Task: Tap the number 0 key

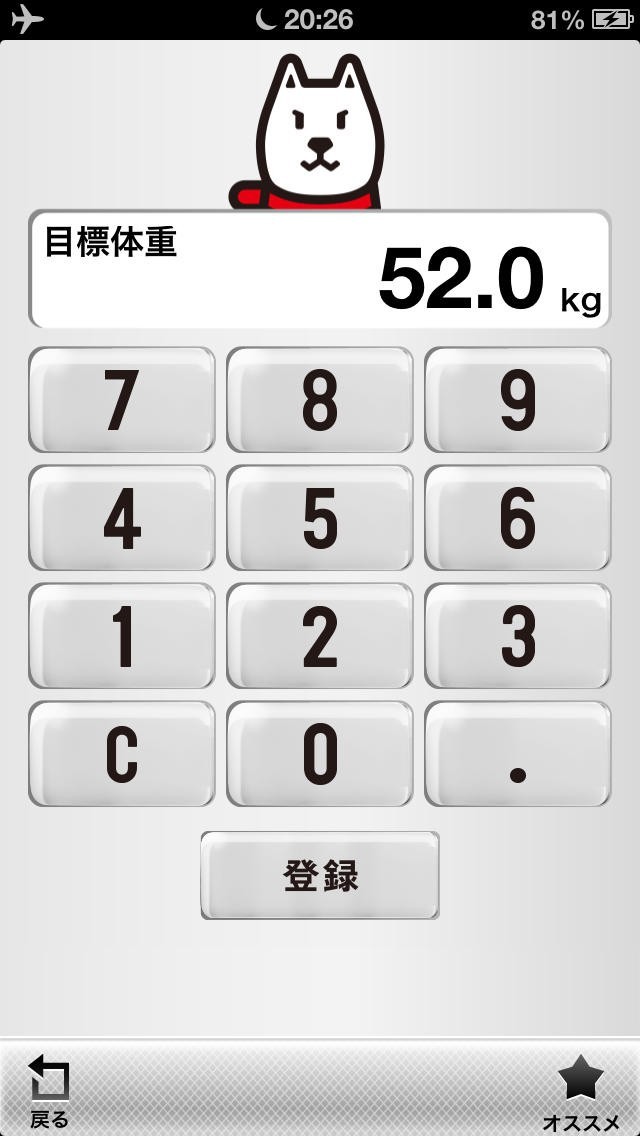Action: pos(319,754)
